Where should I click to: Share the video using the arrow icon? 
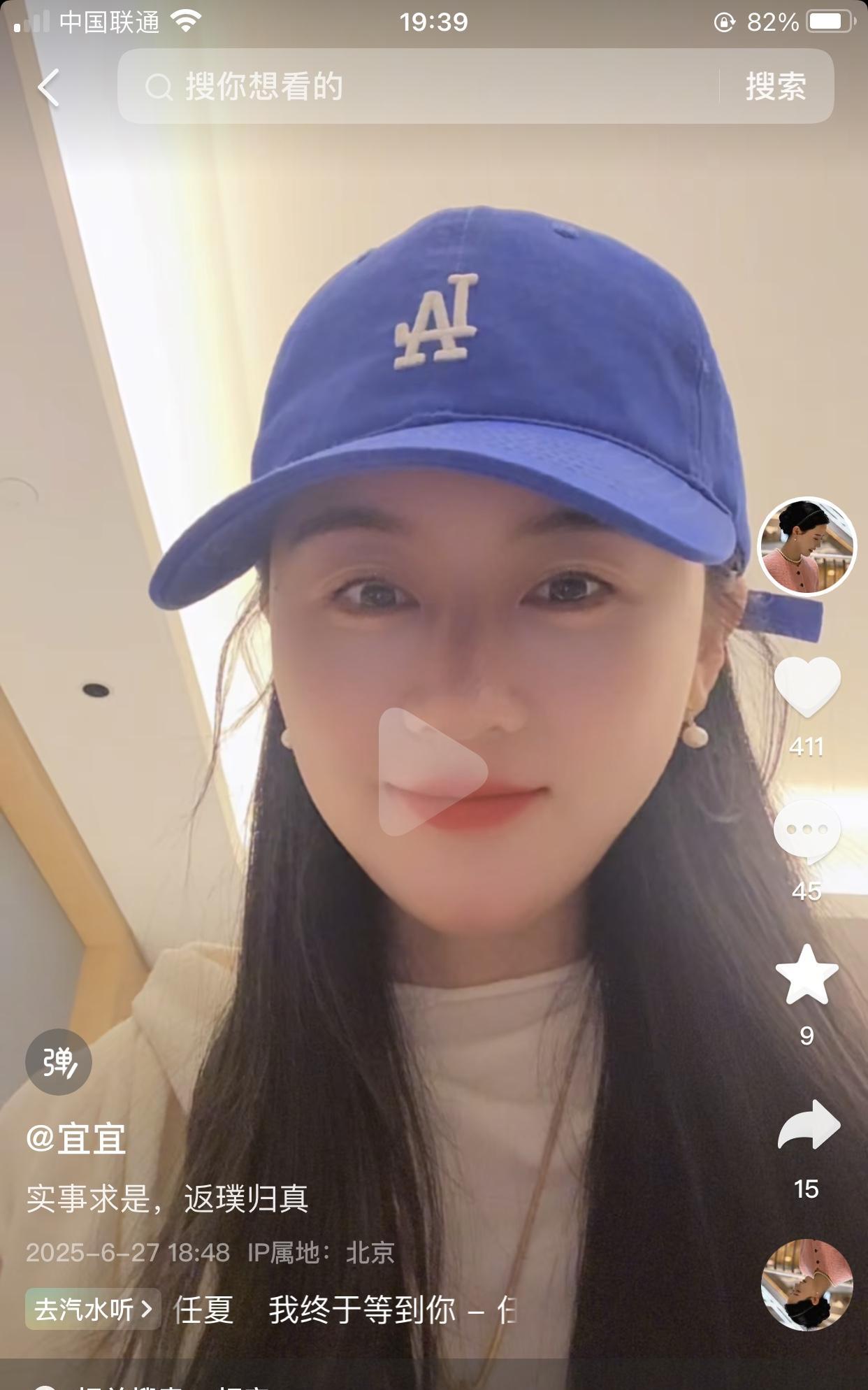click(x=809, y=1125)
